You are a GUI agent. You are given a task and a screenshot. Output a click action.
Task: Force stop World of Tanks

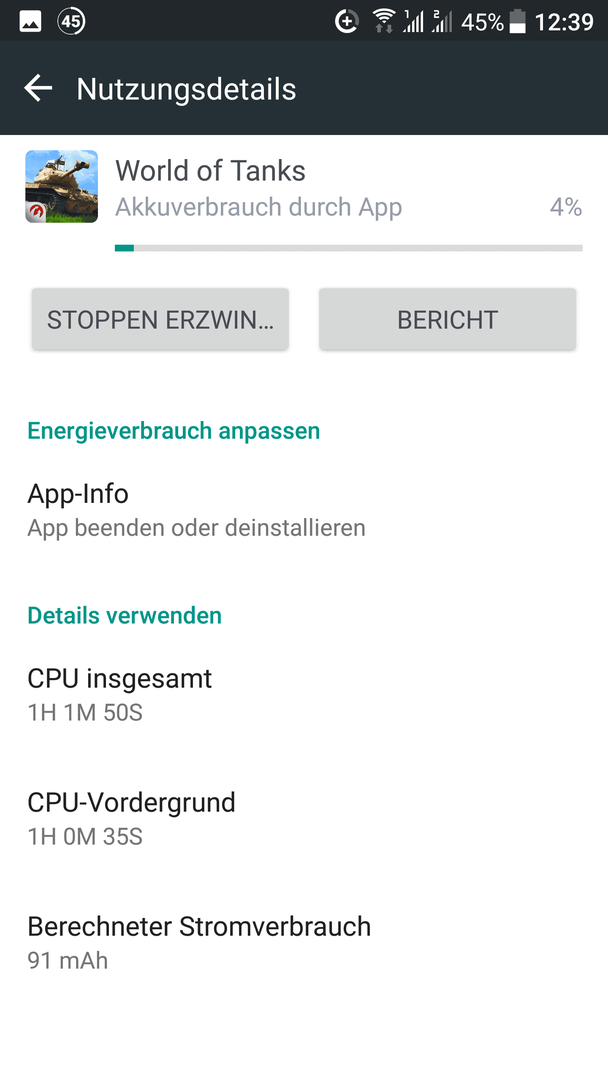(160, 320)
